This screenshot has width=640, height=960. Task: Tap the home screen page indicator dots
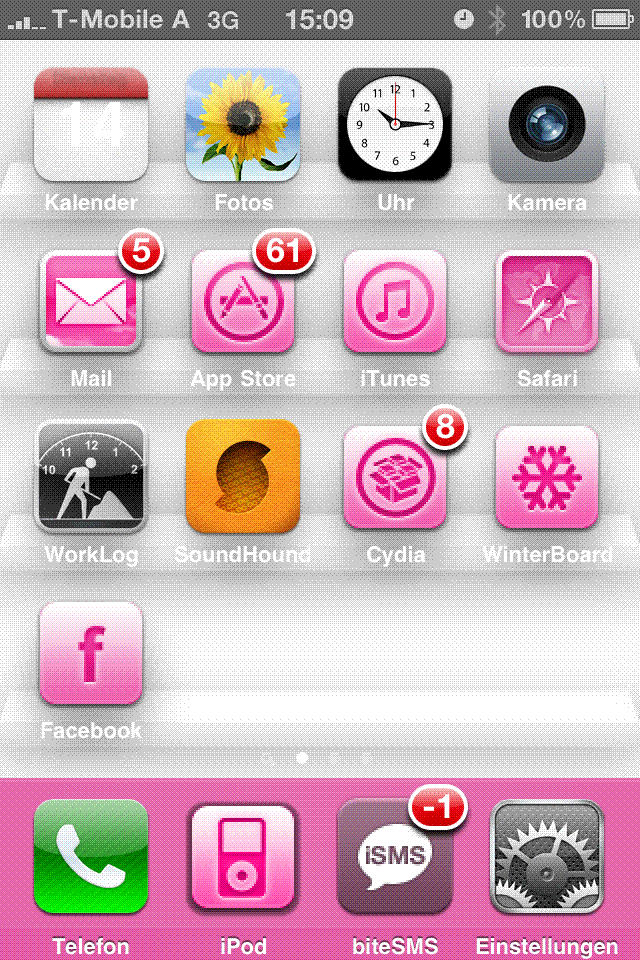coord(319,758)
